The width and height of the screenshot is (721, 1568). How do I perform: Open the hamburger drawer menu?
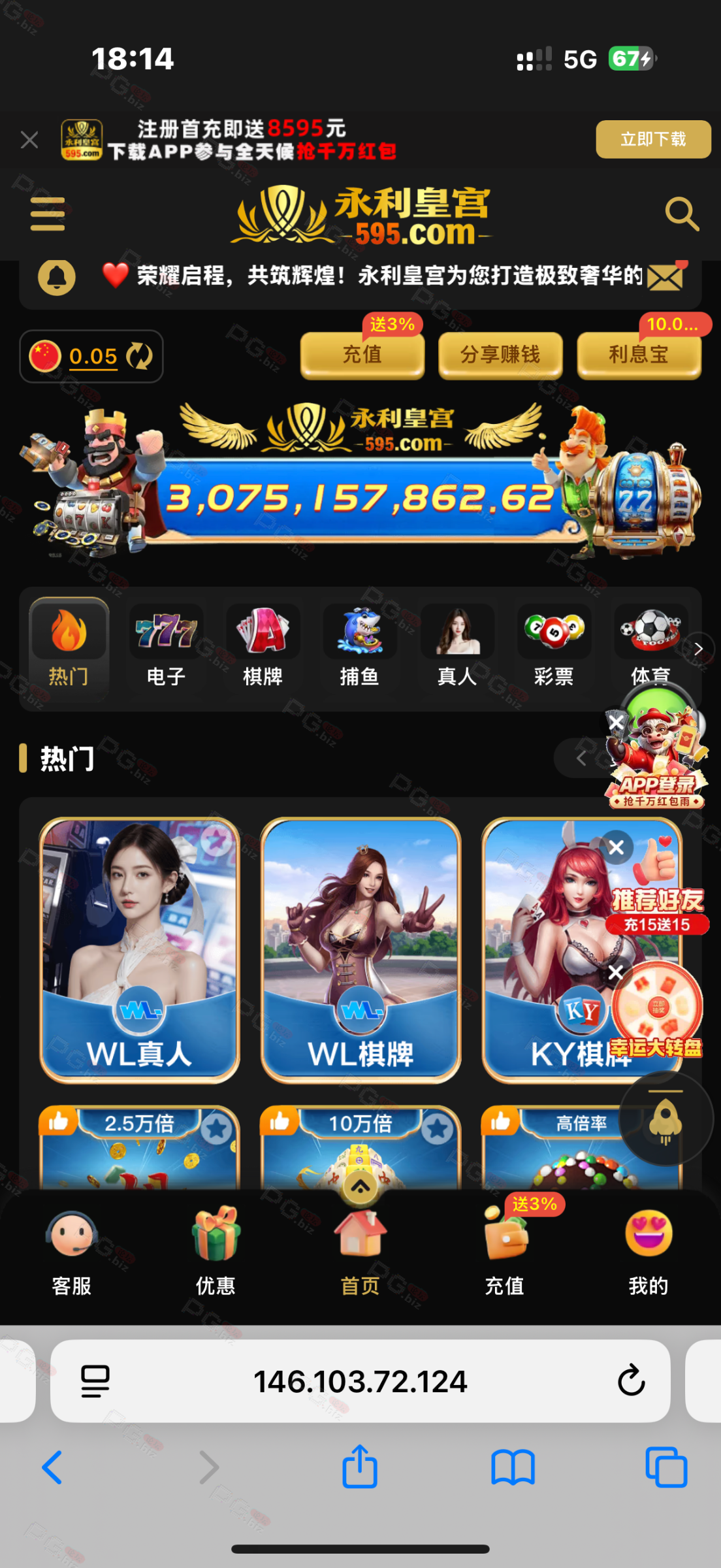[x=47, y=214]
